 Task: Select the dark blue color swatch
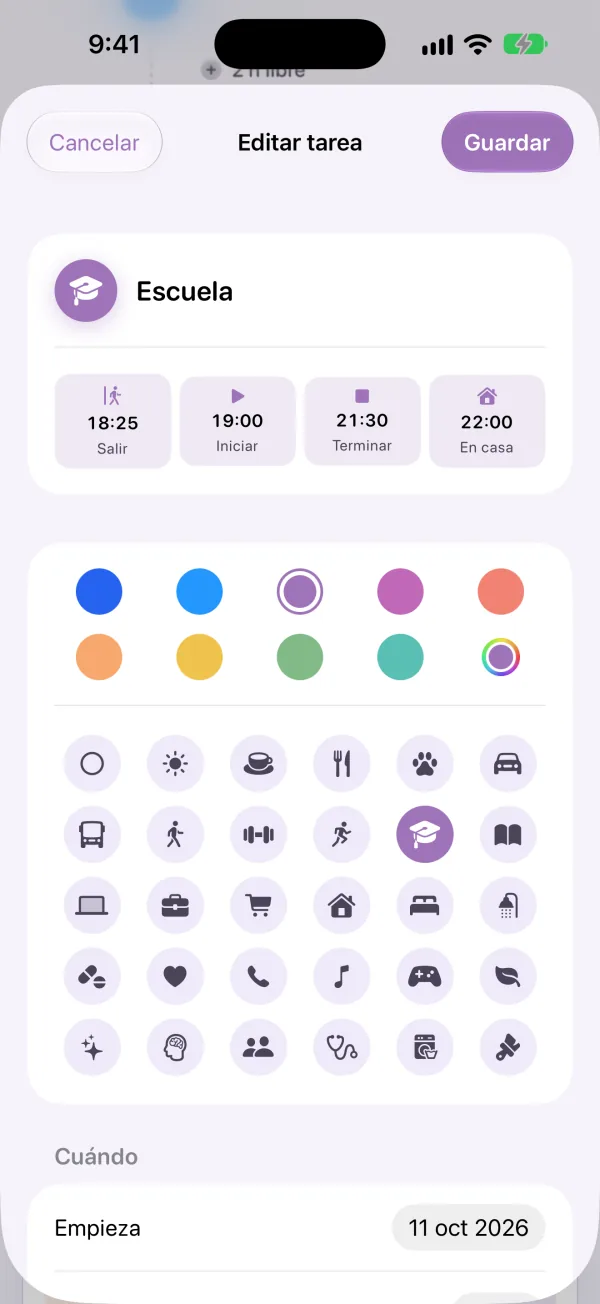[x=99, y=591]
